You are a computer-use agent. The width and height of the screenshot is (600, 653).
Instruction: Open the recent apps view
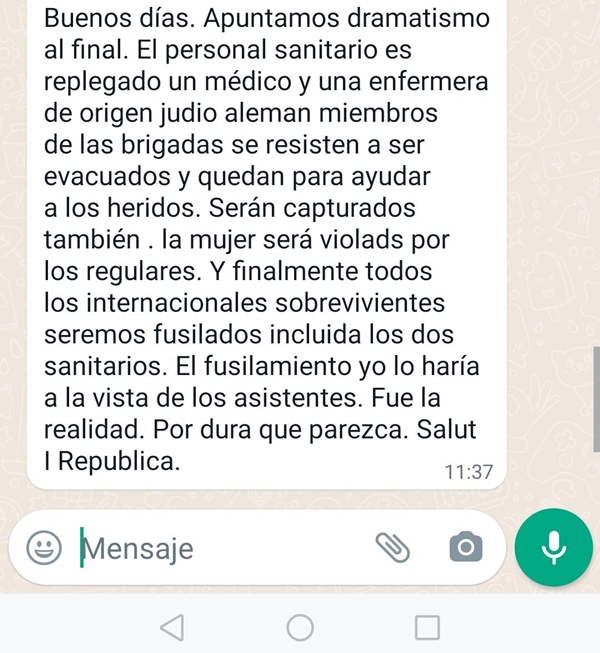coord(427,627)
